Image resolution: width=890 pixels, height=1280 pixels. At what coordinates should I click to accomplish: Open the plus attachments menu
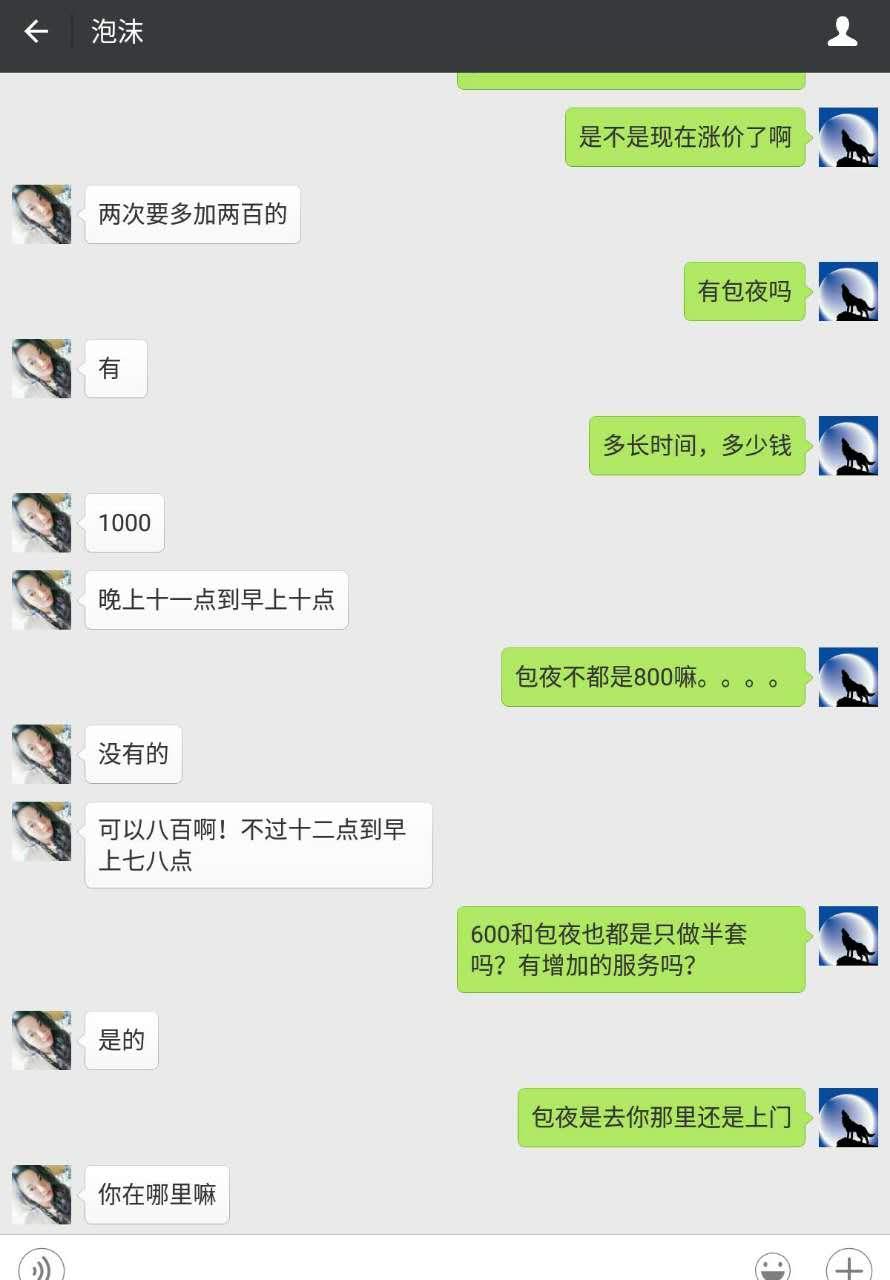point(848,1267)
